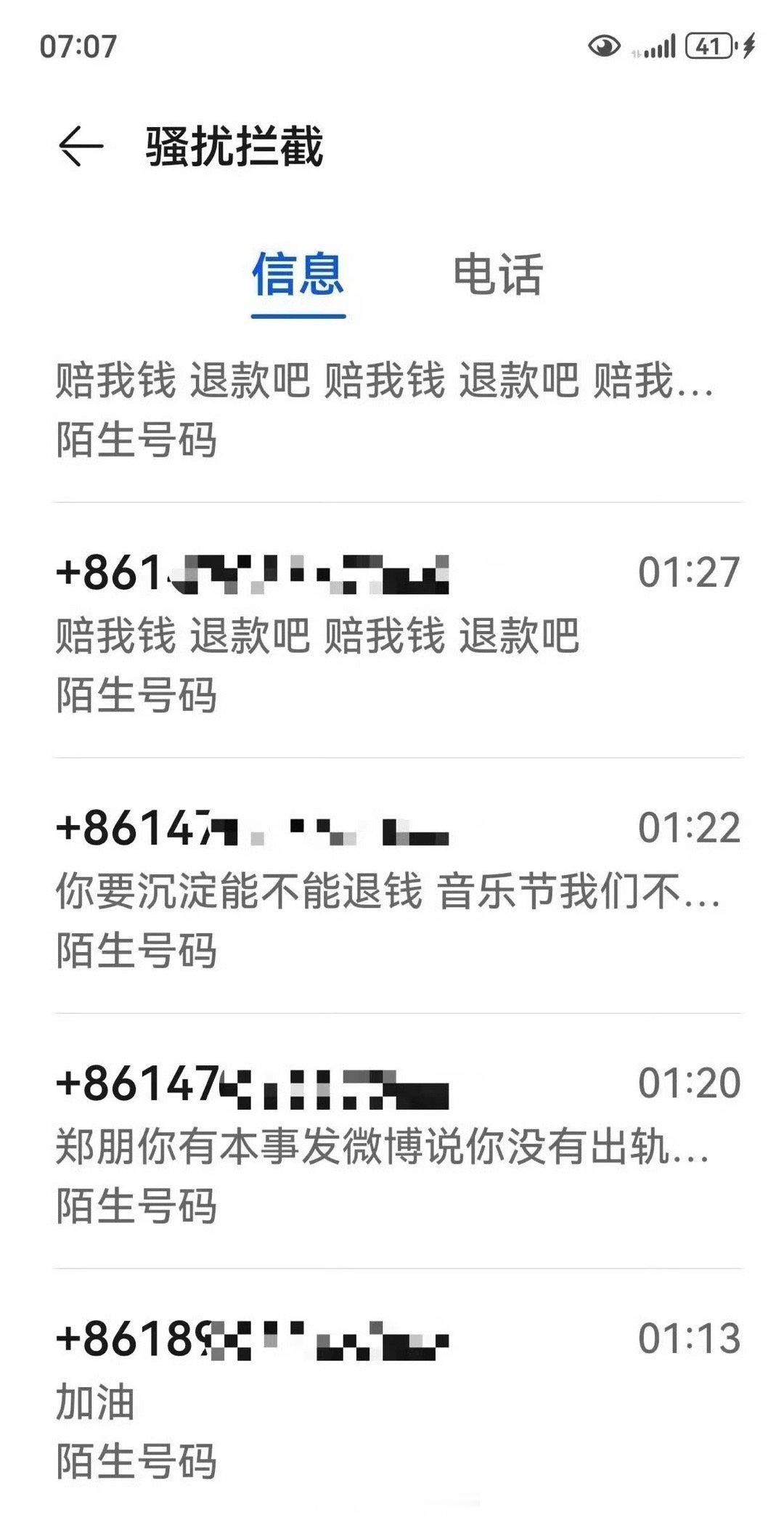The width and height of the screenshot is (784, 1520).
Task: Open the blocked message received at 01:27
Action: pyautogui.click(x=398, y=630)
